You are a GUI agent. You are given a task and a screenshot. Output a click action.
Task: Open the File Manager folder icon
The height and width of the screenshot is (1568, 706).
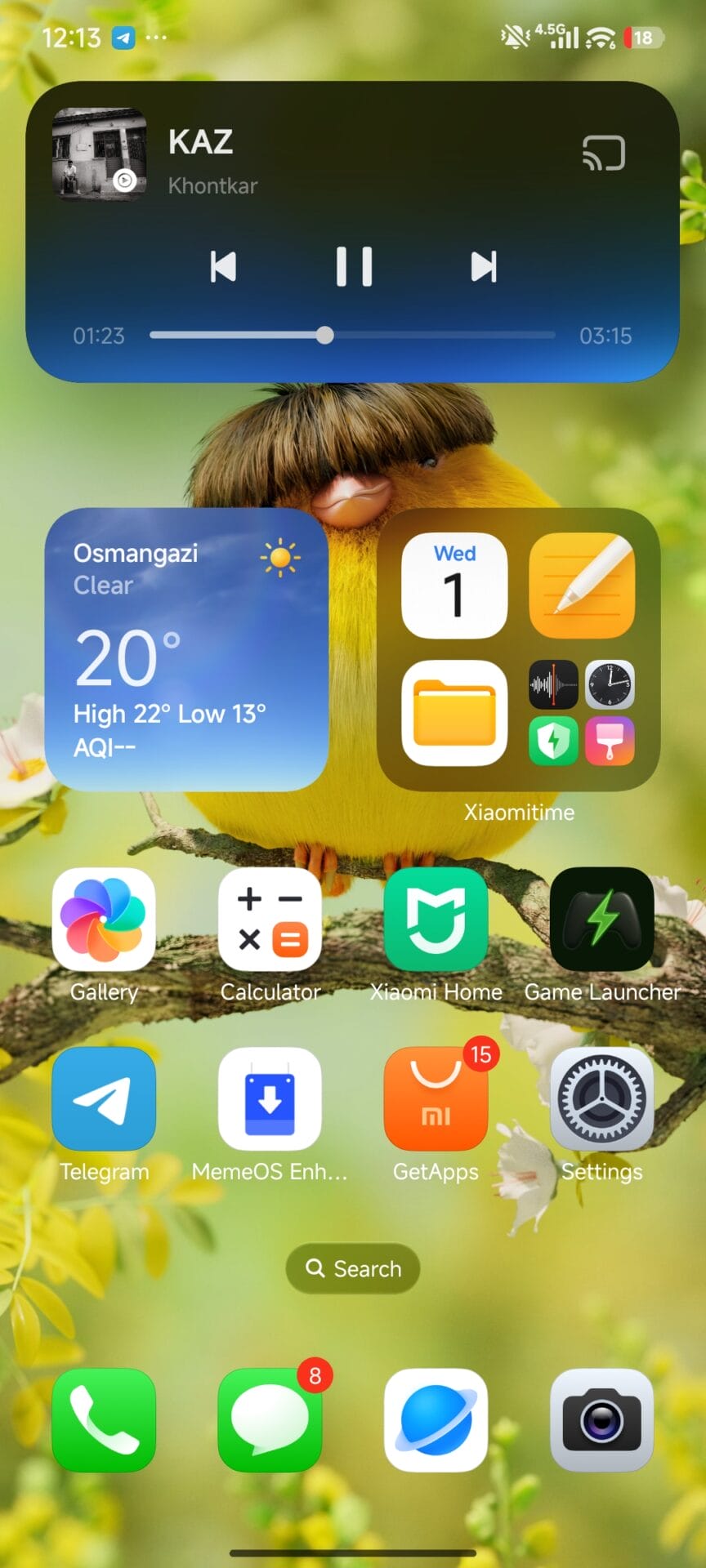454,713
